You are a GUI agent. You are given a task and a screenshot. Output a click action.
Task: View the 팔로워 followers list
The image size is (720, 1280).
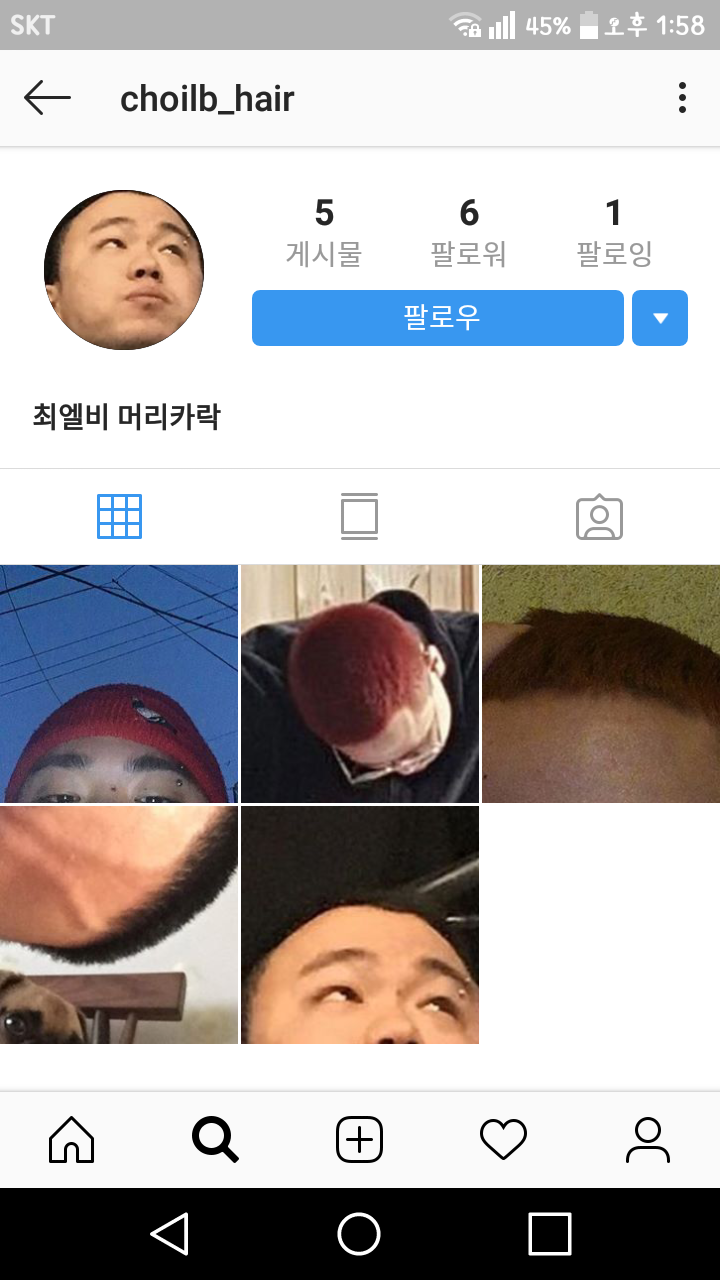pyautogui.click(x=468, y=232)
